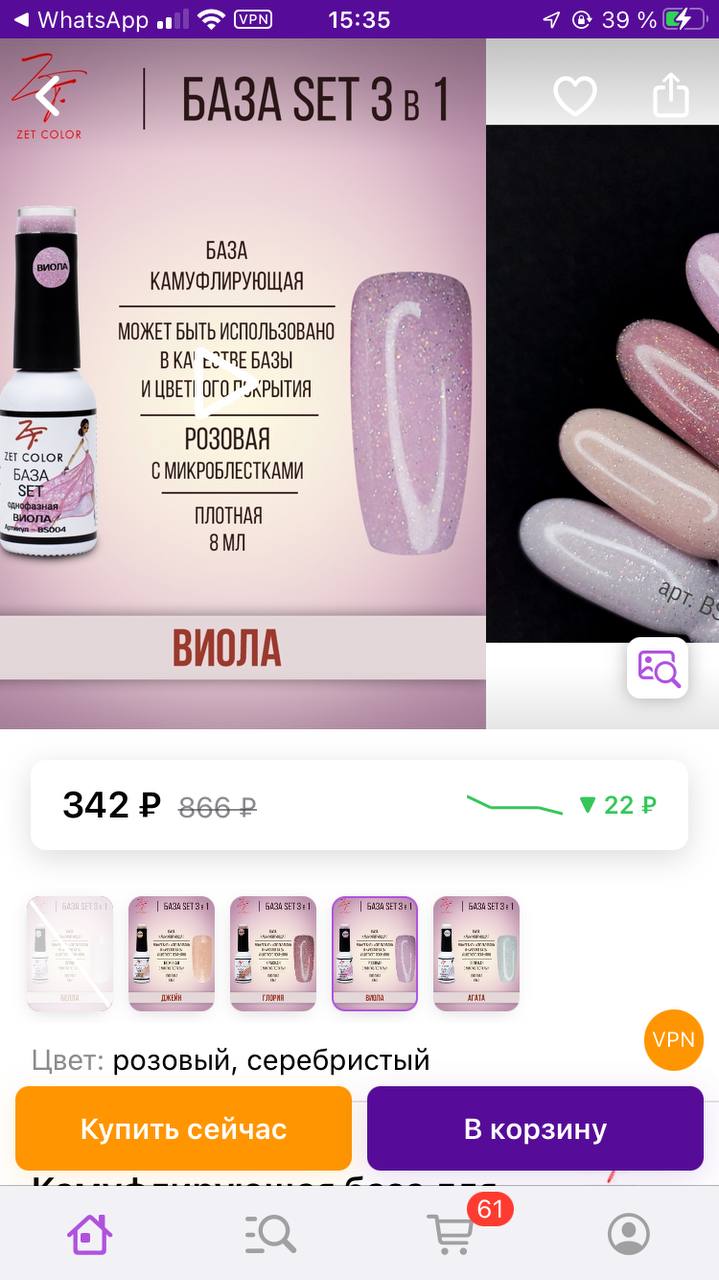Open the profile tab
Image resolution: width=719 pixels, height=1280 pixels.
[629, 1234]
